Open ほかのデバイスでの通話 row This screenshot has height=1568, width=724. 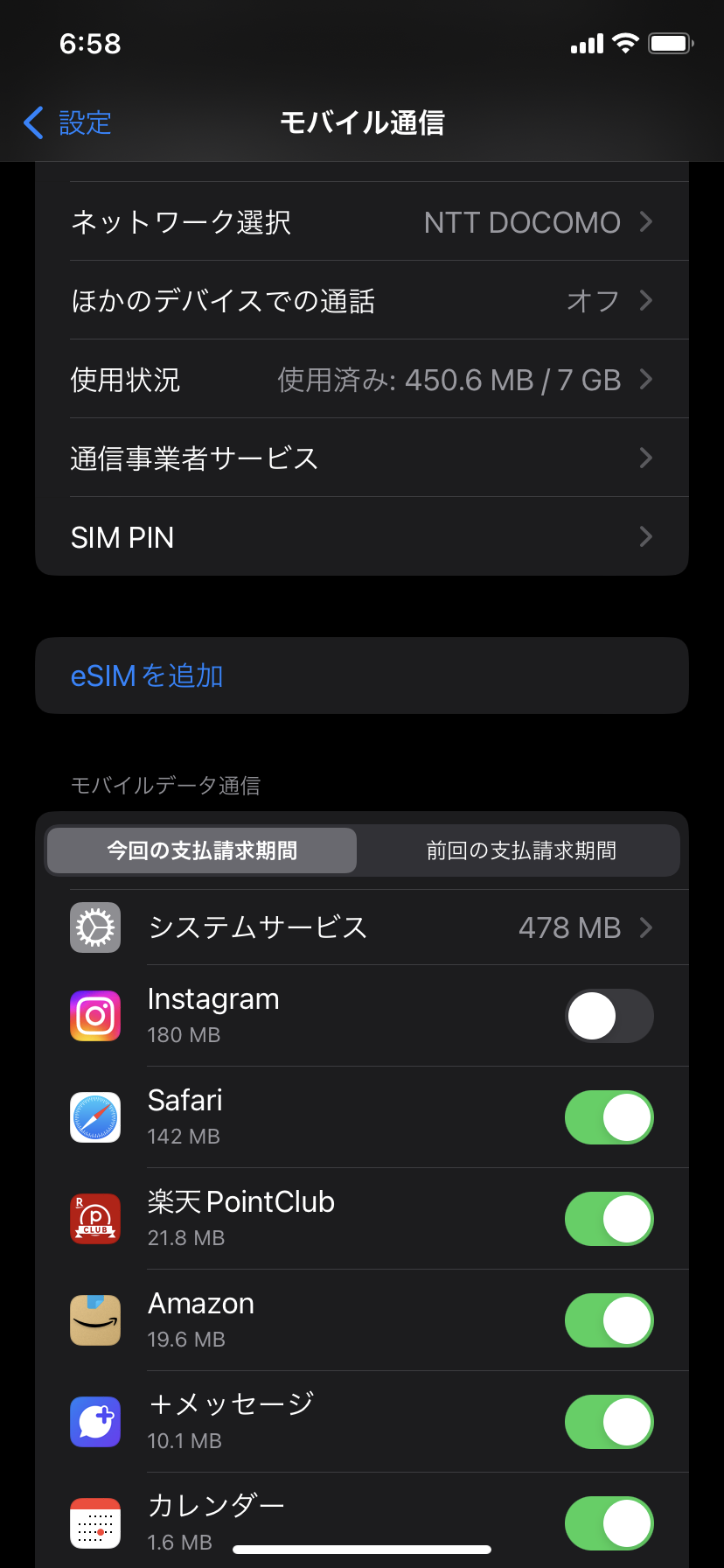pyautogui.click(x=362, y=301)
